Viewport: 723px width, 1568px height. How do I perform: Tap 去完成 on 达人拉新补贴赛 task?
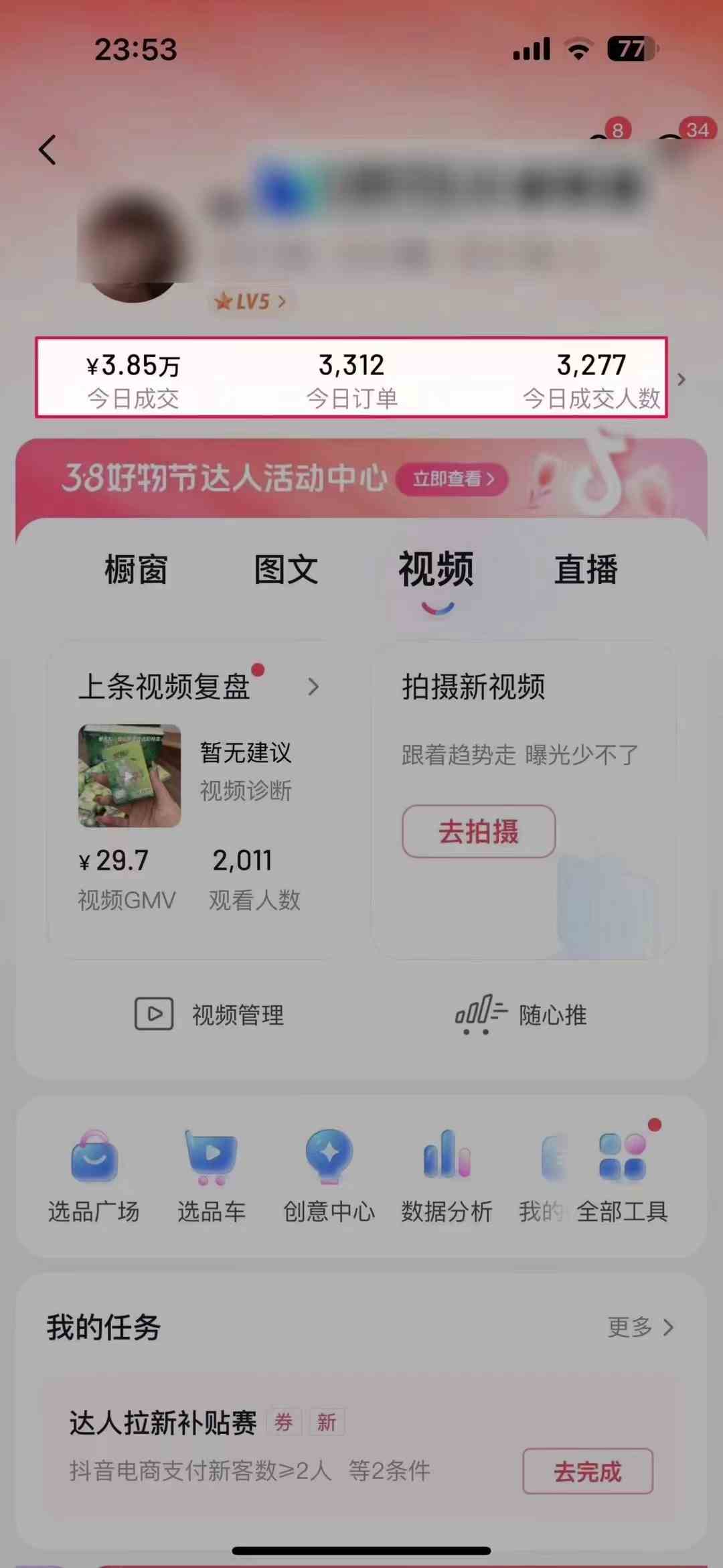pyautogui.click(x=588, y=1472)
